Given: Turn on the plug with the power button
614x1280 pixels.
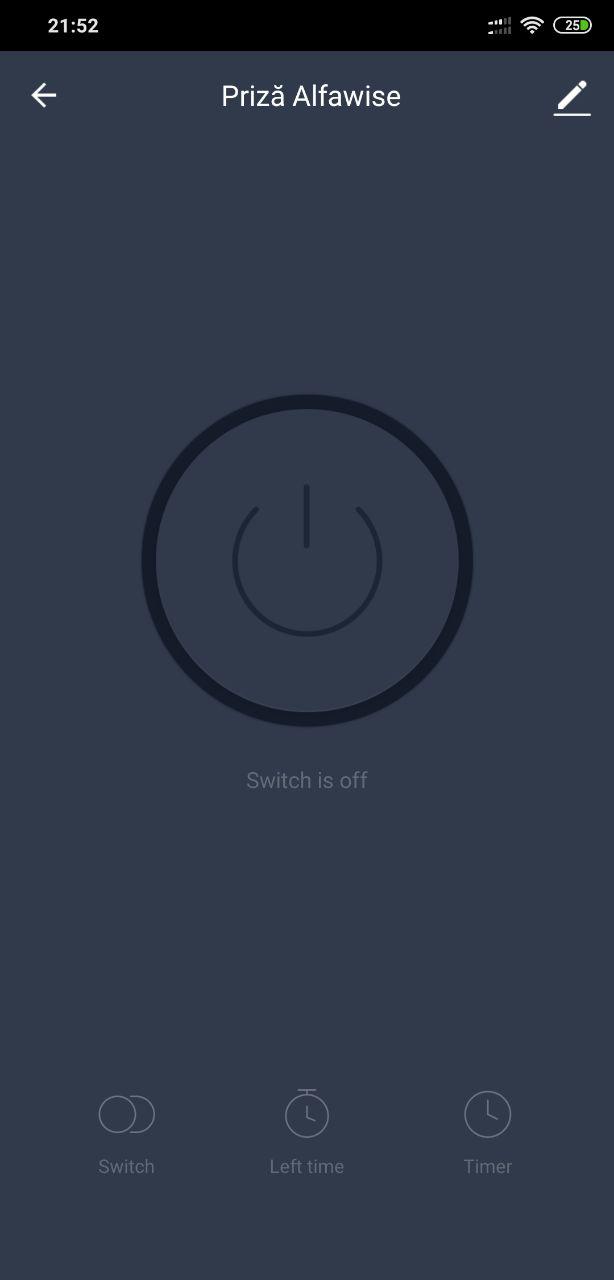Looking at the screenshot, I should (x=307, y=560).
